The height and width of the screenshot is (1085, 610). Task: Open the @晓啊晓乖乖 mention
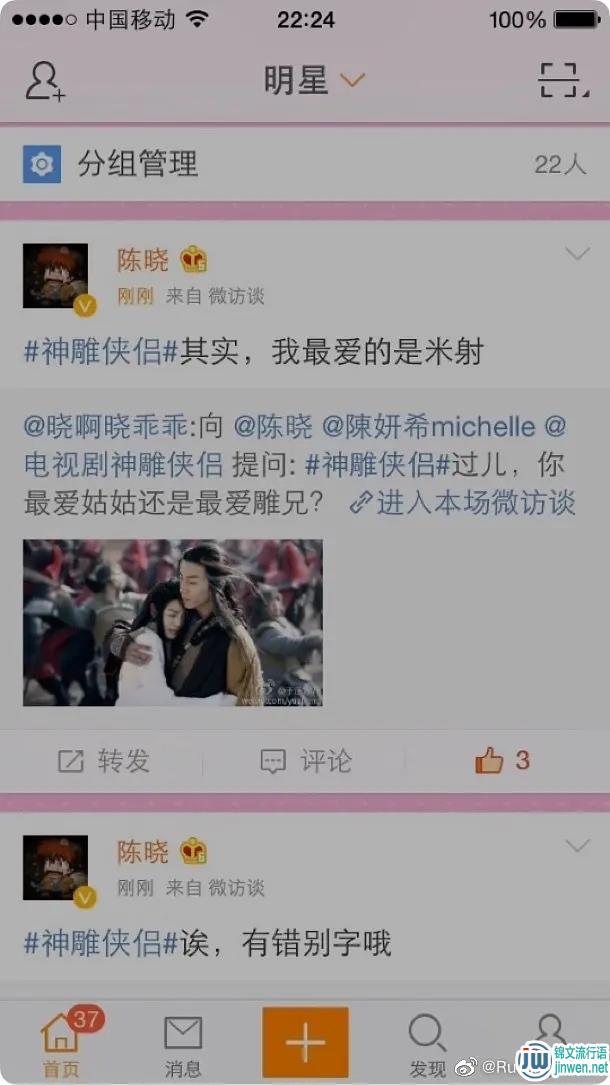click(106, 427)
